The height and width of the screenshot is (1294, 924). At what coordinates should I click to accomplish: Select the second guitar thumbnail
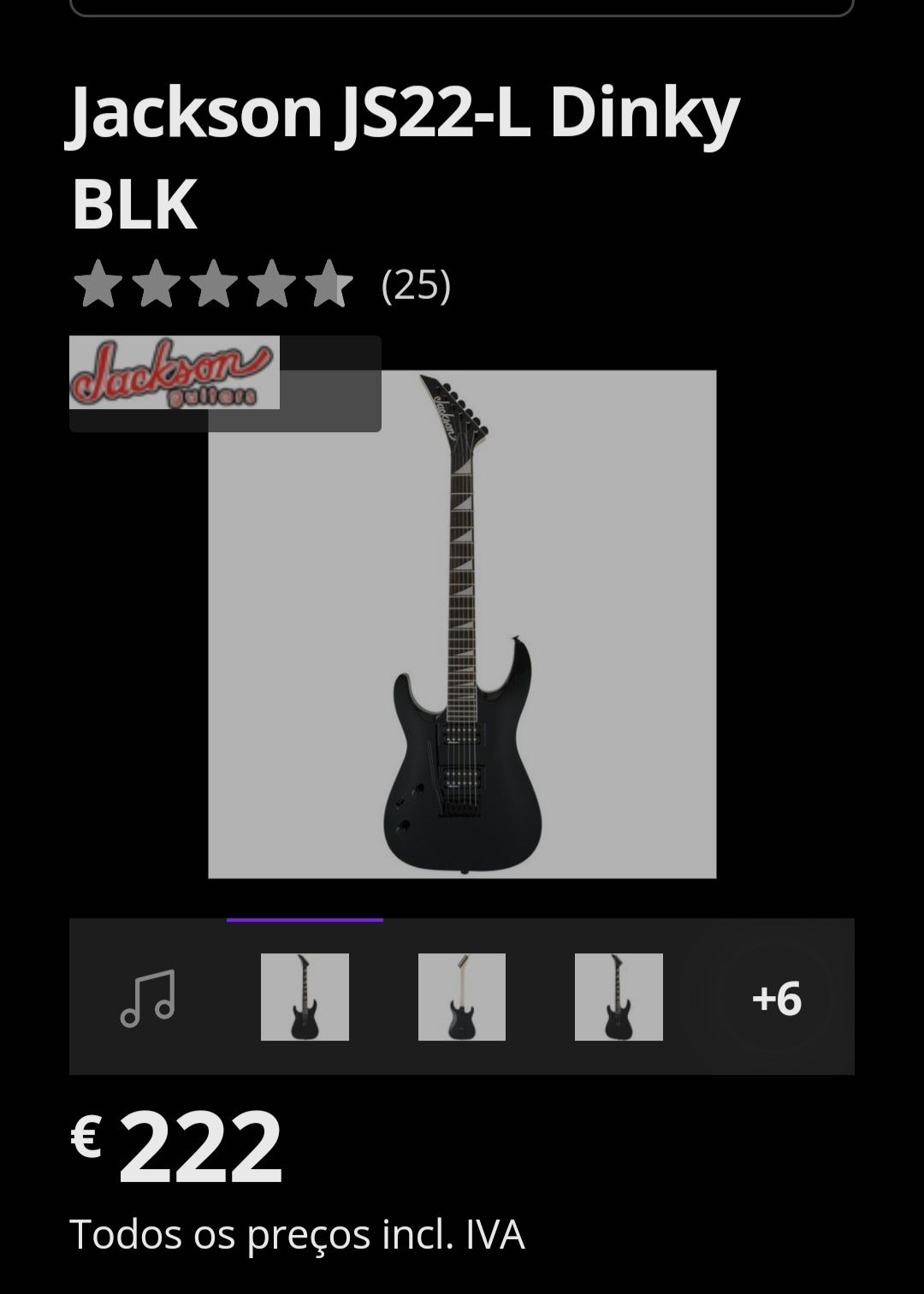[462, 997]
